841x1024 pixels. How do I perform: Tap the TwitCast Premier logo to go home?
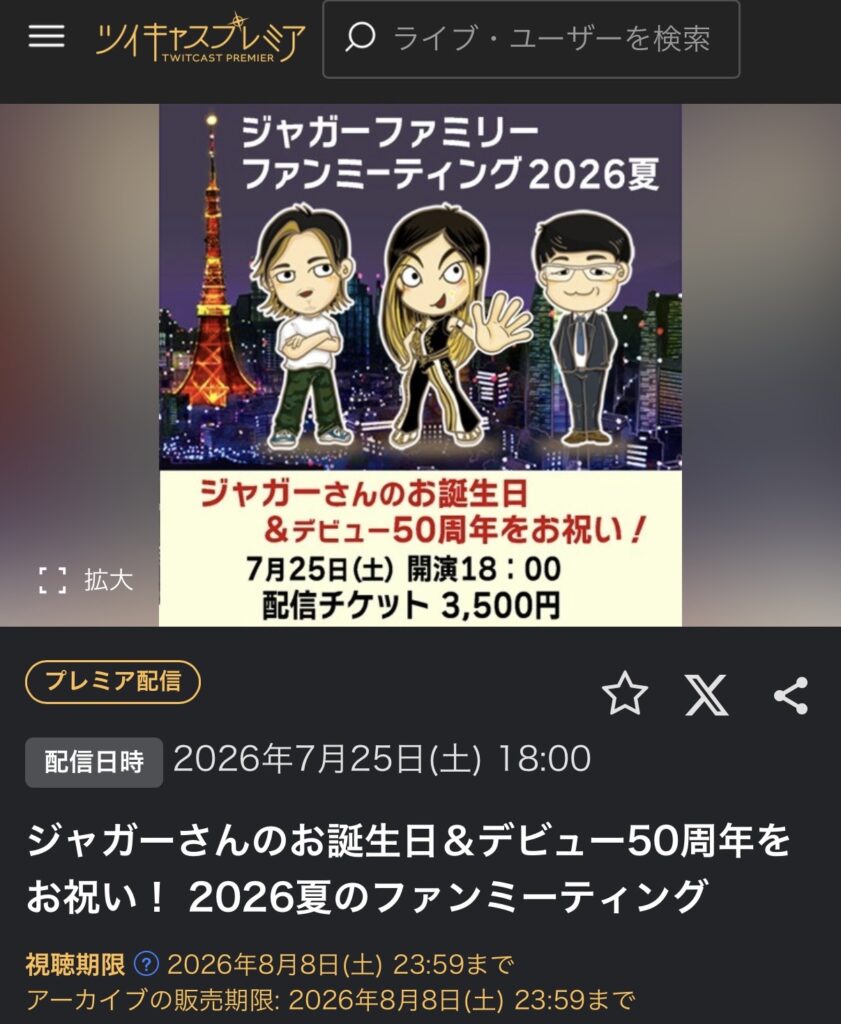200,38
